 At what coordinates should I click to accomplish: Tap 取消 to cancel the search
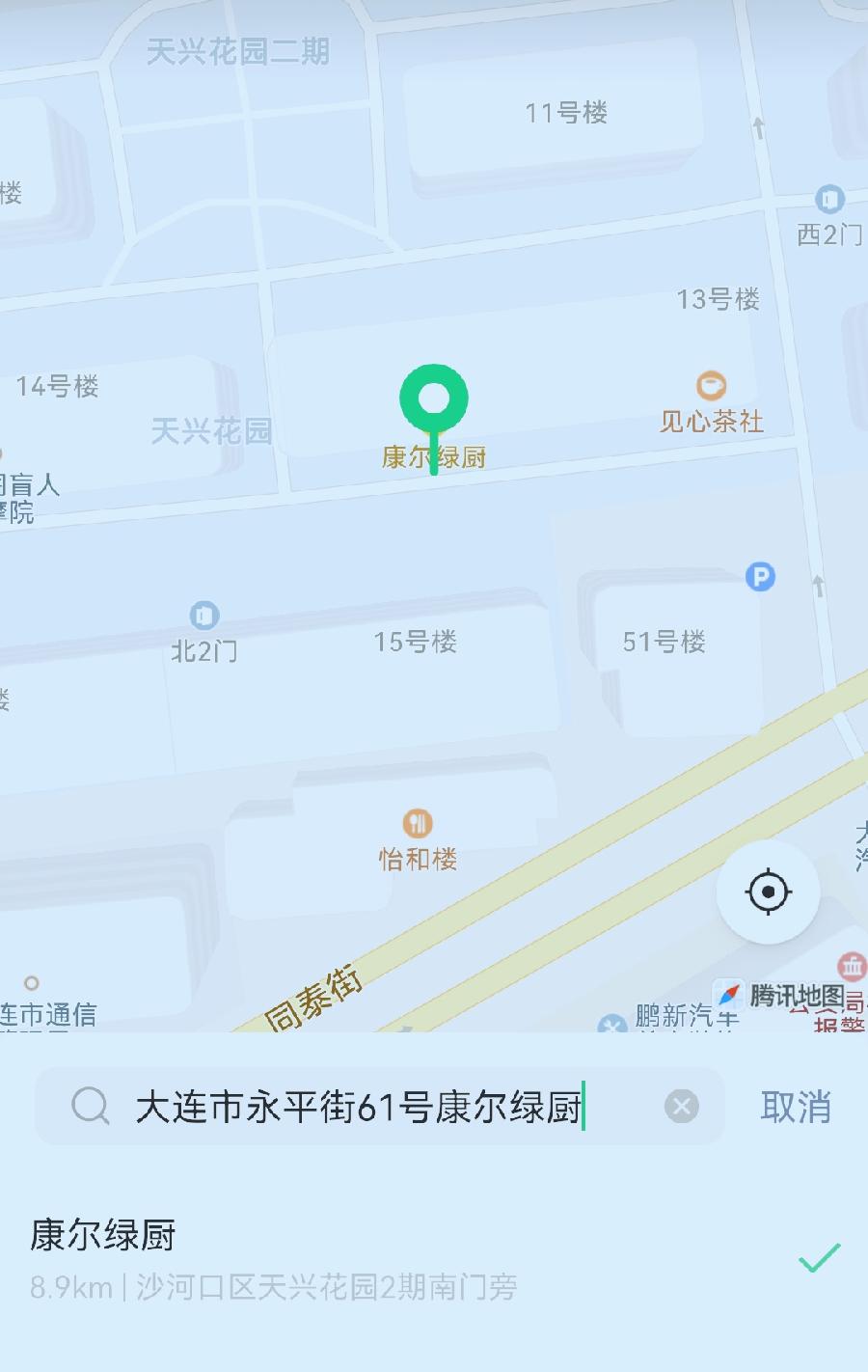(795, 1107)
